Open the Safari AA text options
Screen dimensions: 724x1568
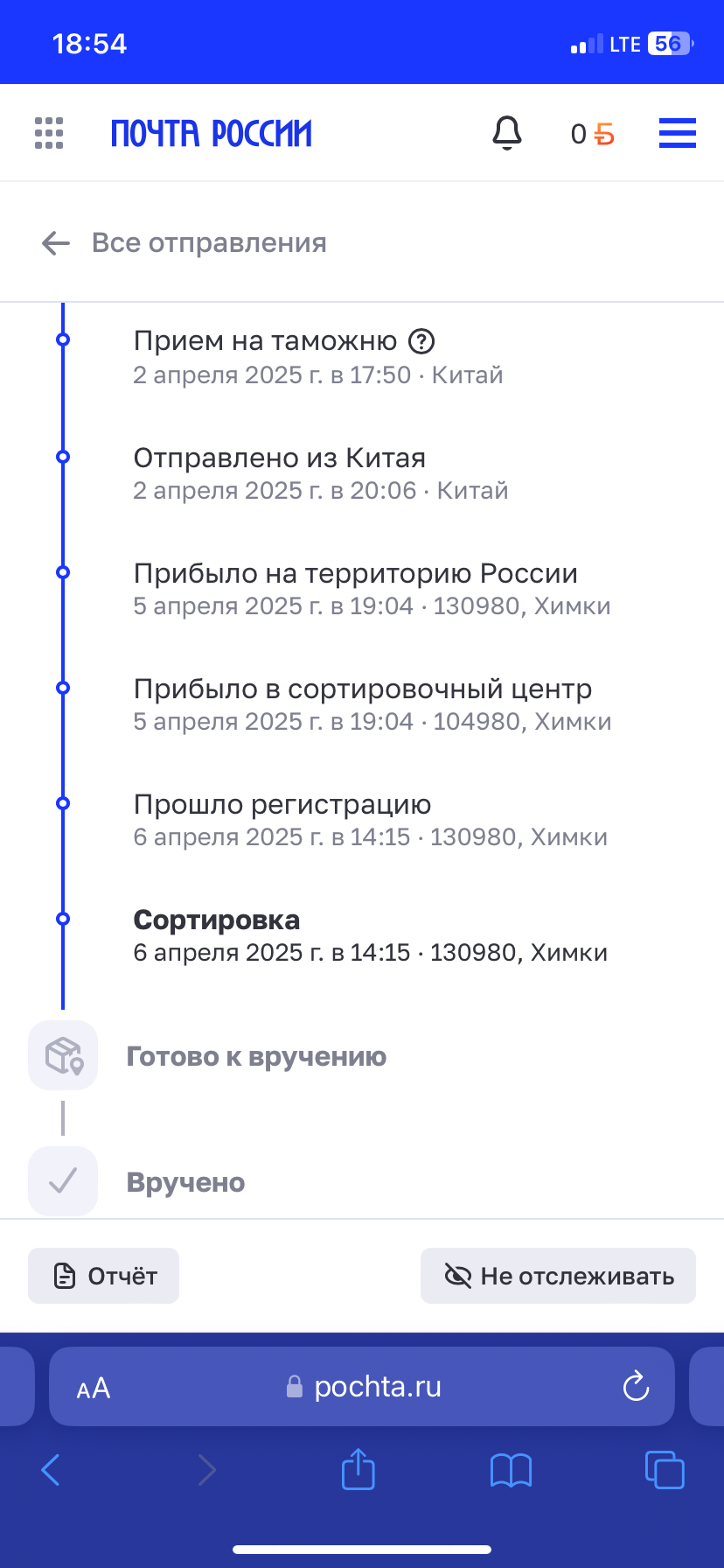coord(94,1388)
